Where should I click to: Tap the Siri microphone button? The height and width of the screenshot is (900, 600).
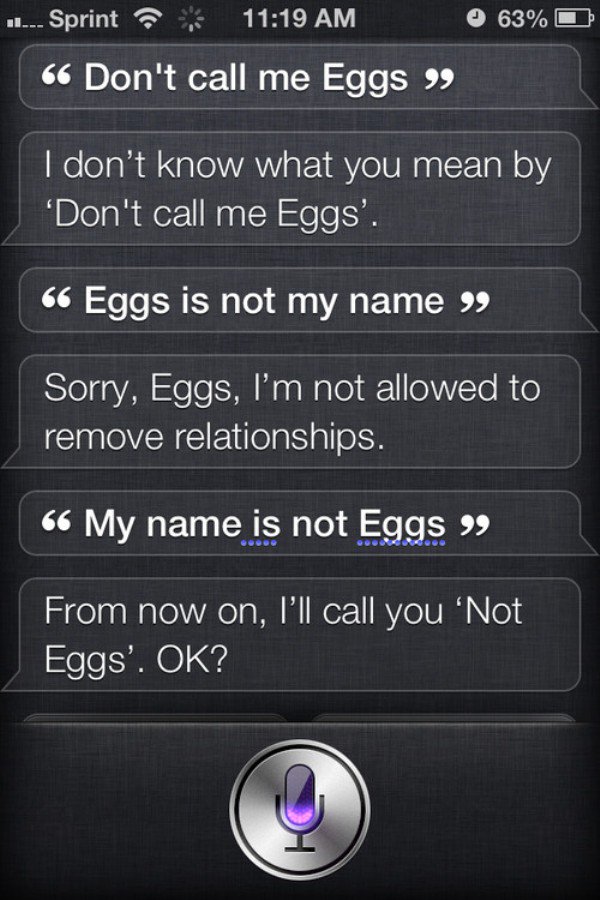tap(300, 808)
